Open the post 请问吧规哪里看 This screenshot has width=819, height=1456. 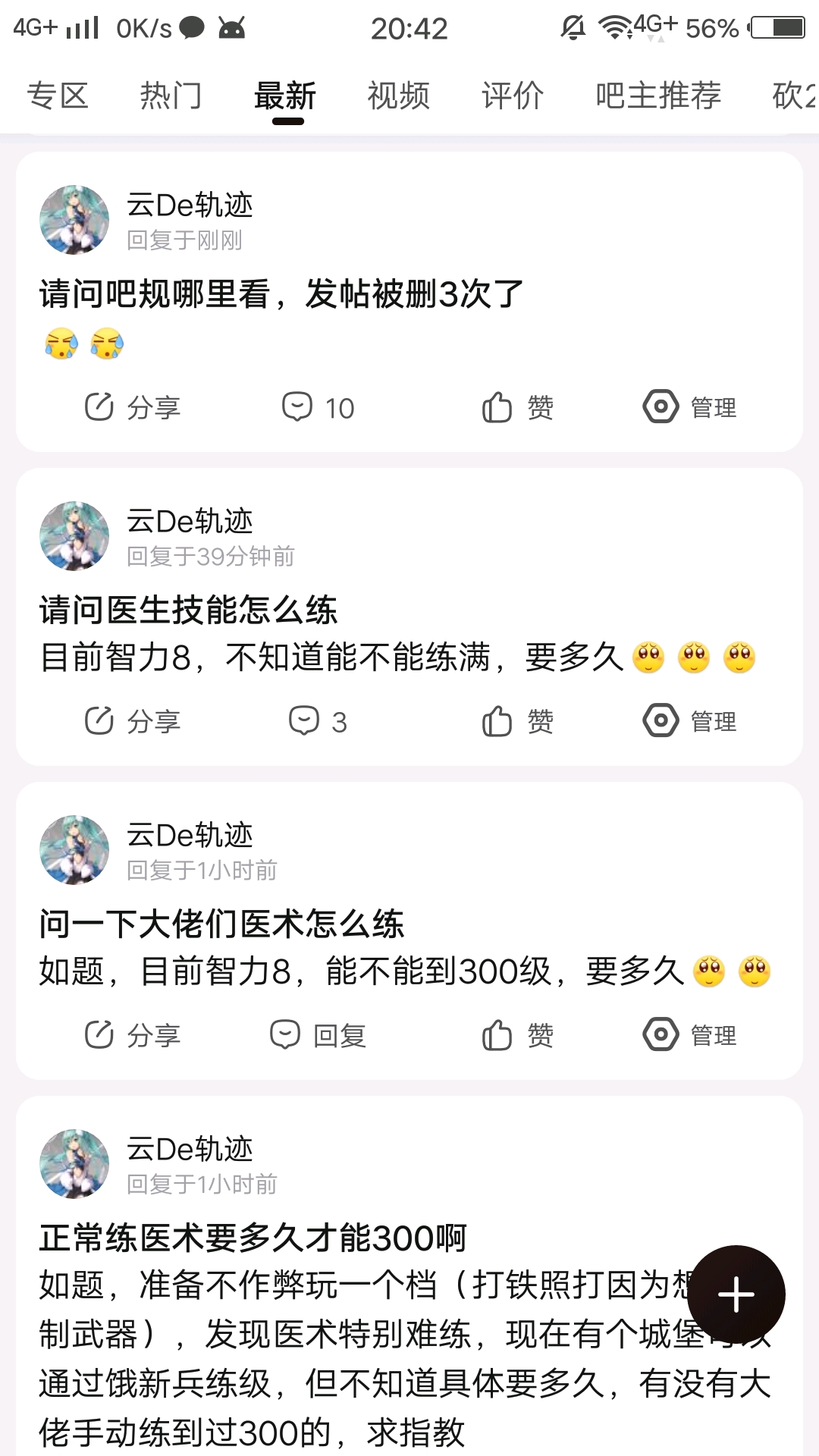(281, 293)
